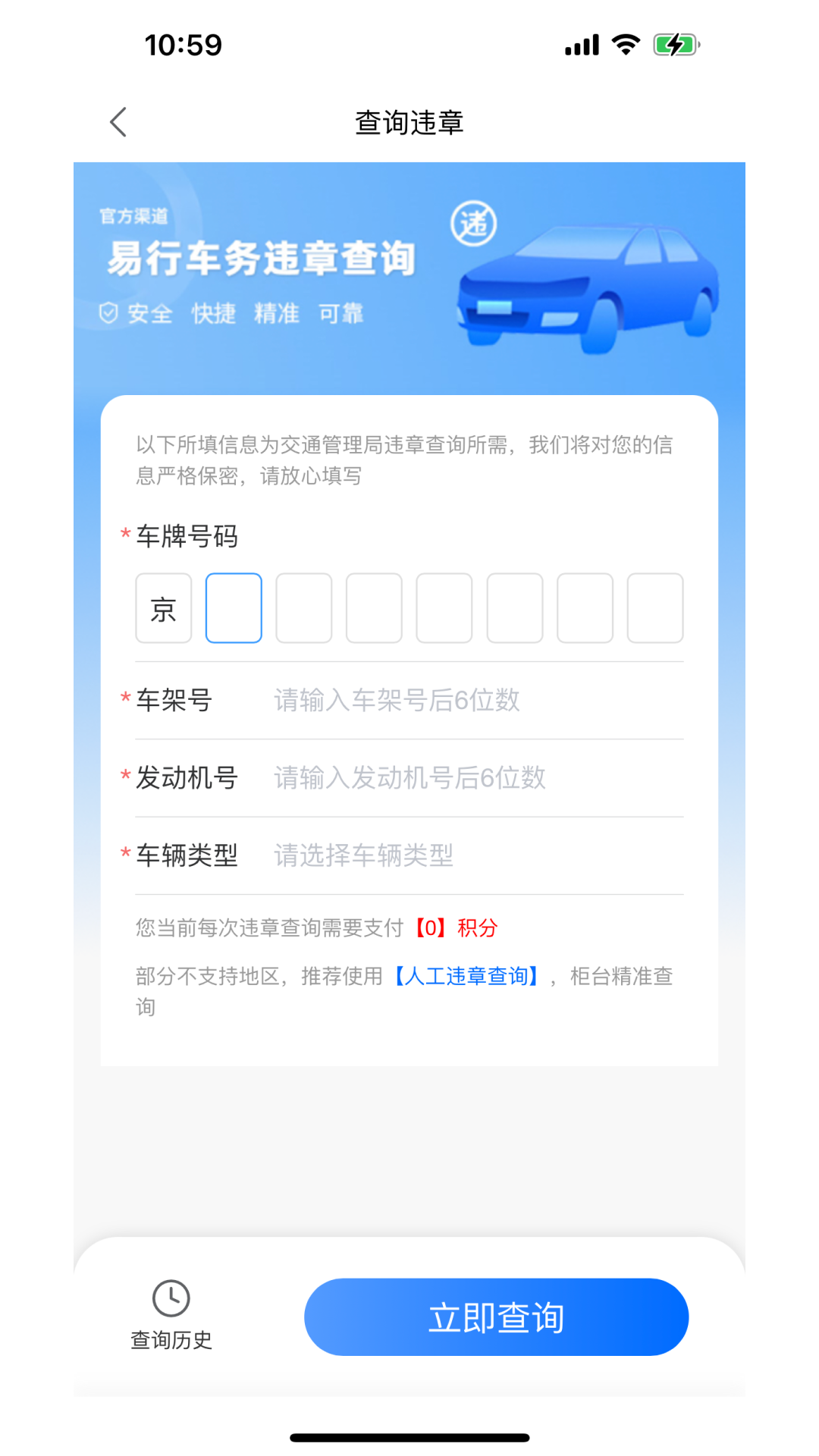Screen dimensions: 819x1456
Task: Change the plate province box showing 京
Action: pyautogui.click(x=164, y=608)
